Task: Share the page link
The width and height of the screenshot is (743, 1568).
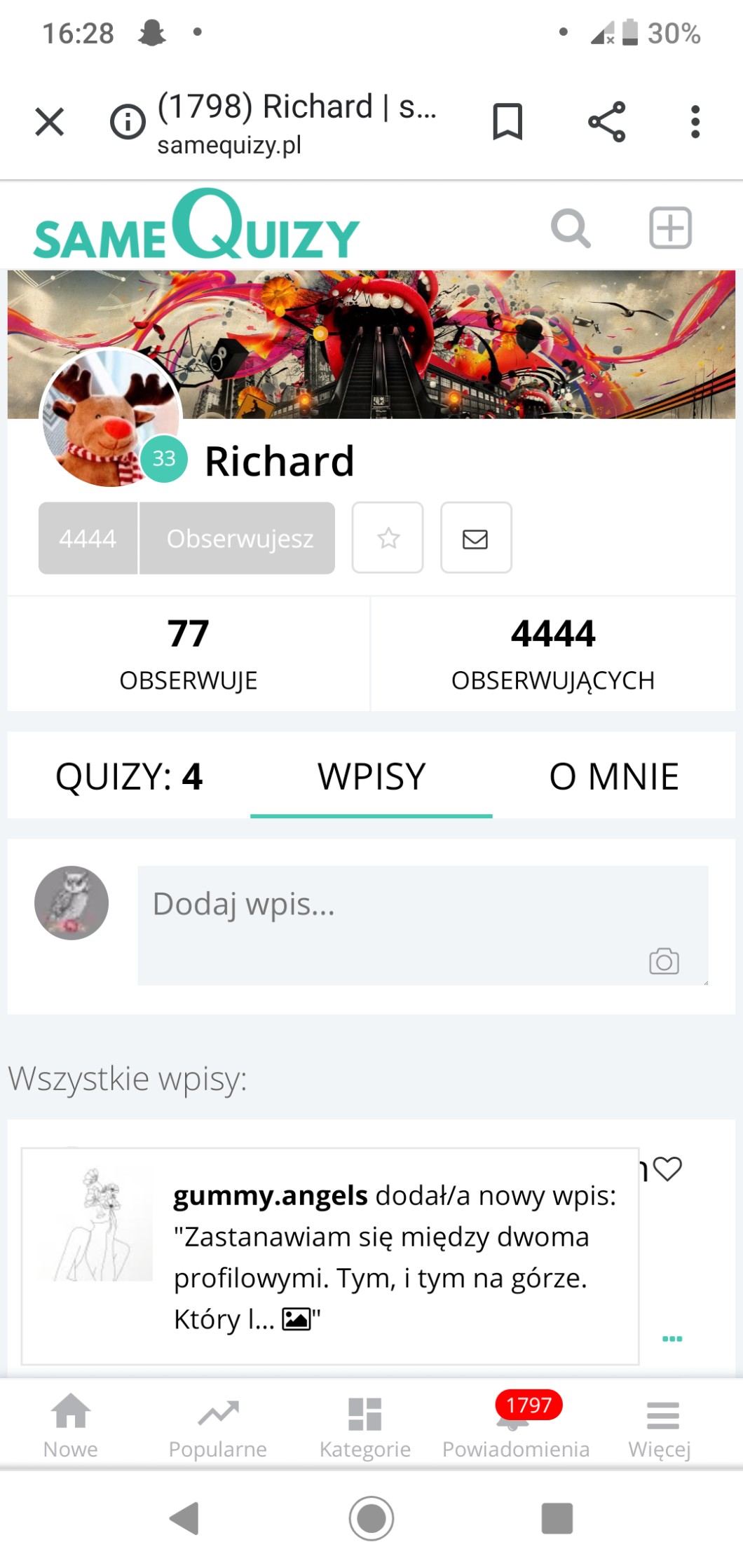Action: click(x=607, y=122)
